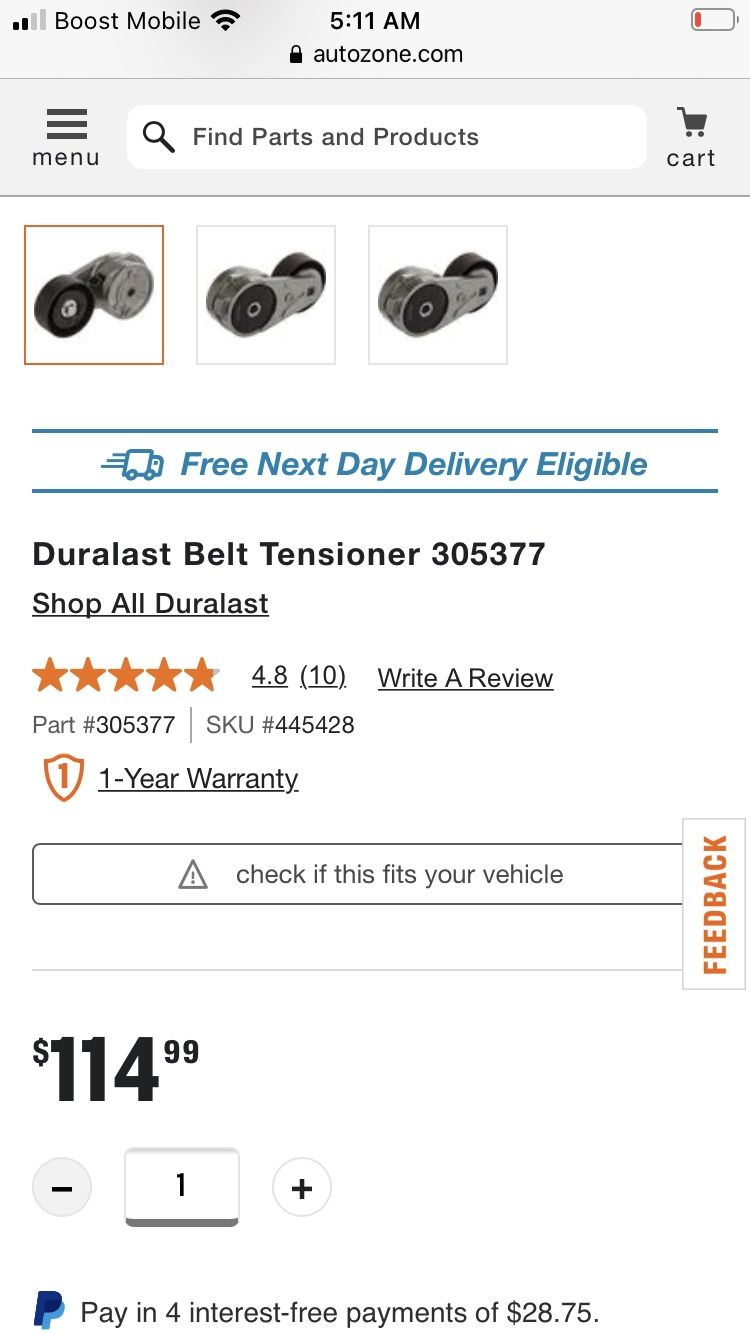Open Shop All Duralast link
Viewport: 750px width, 1334px height.
(x=150, y=604)
